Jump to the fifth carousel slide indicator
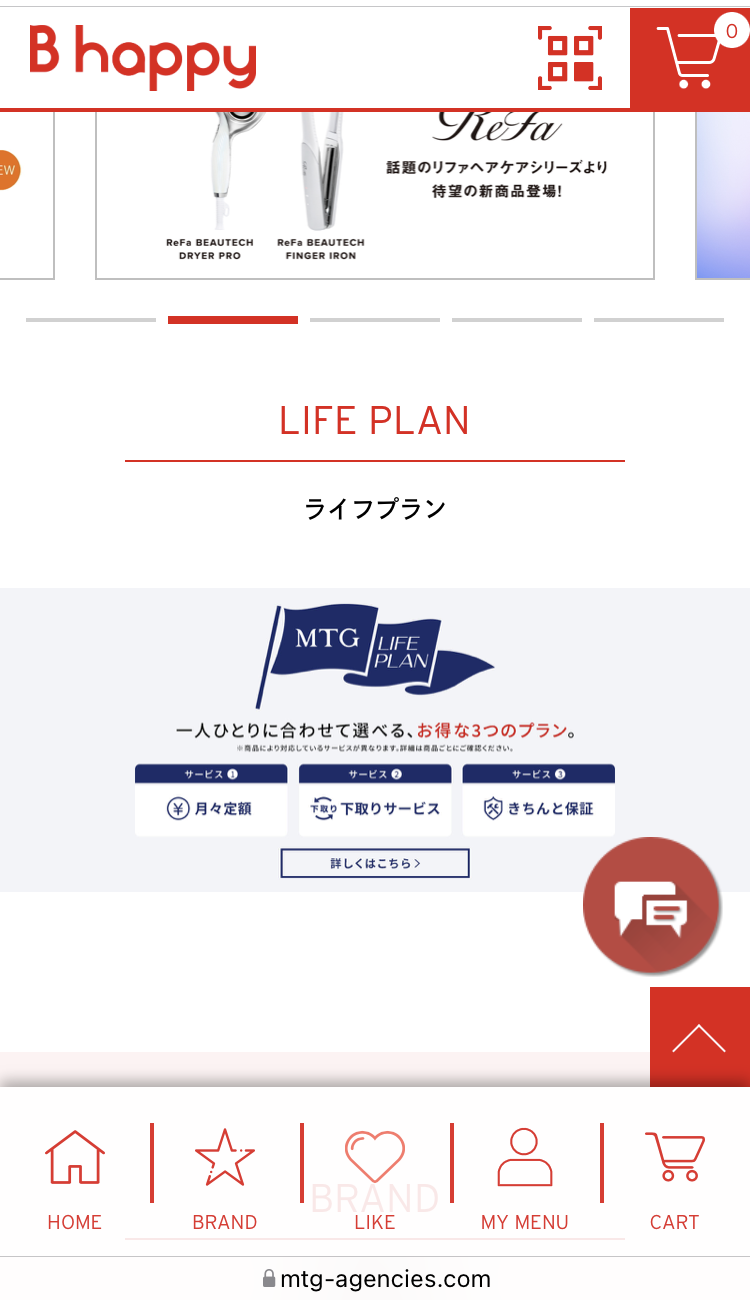The image size is (750, 1300). click(x=659, y=320)
